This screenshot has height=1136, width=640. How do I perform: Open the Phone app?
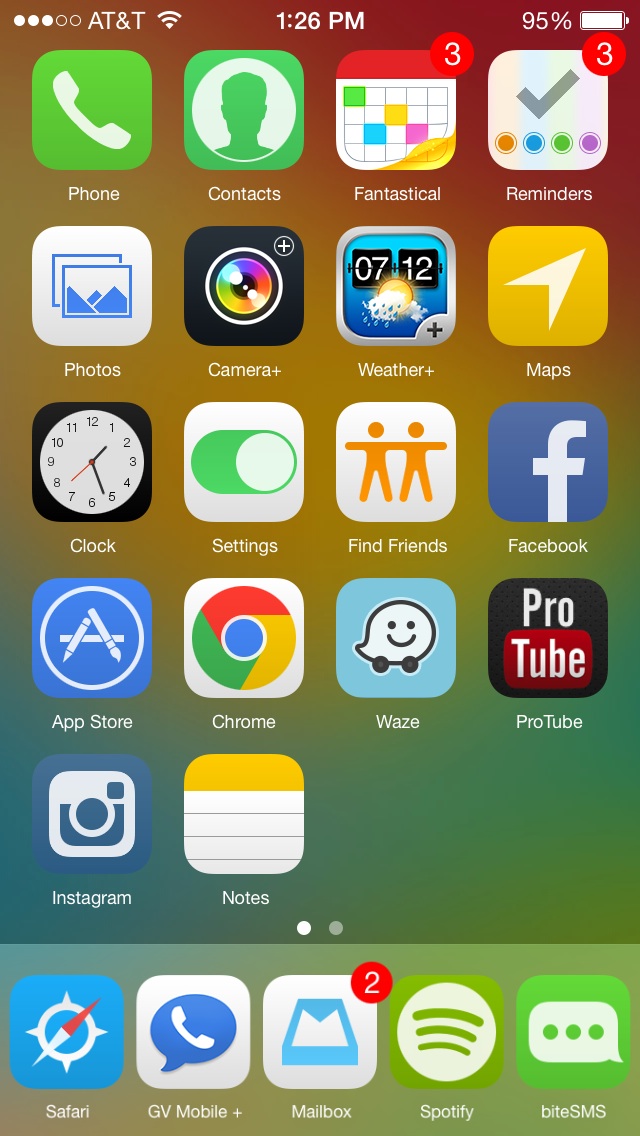tap(92, 110)
